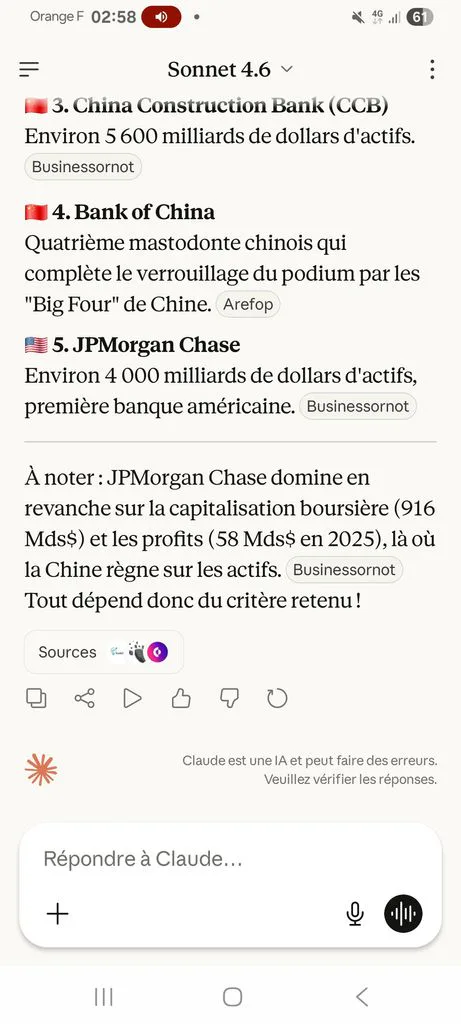Give the response a thumbs up

[x=181, y=698]
